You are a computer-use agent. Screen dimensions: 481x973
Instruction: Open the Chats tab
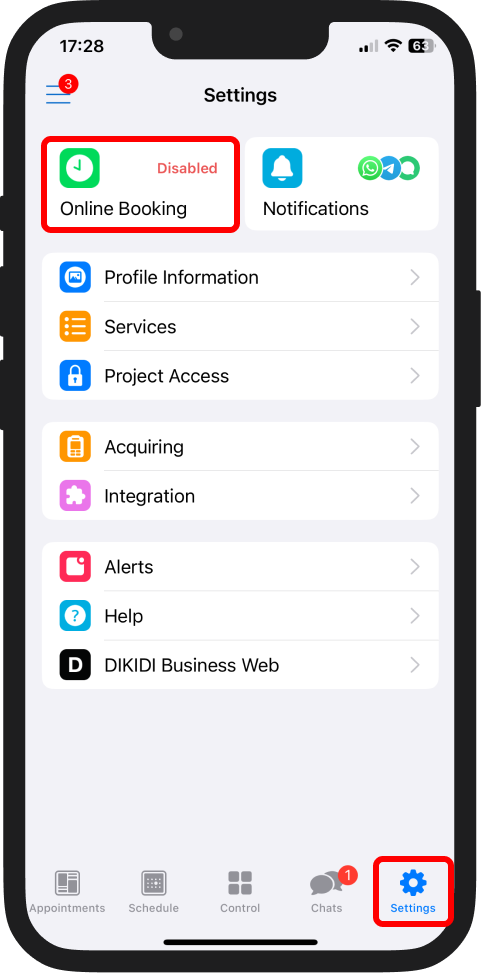[328, 892]
